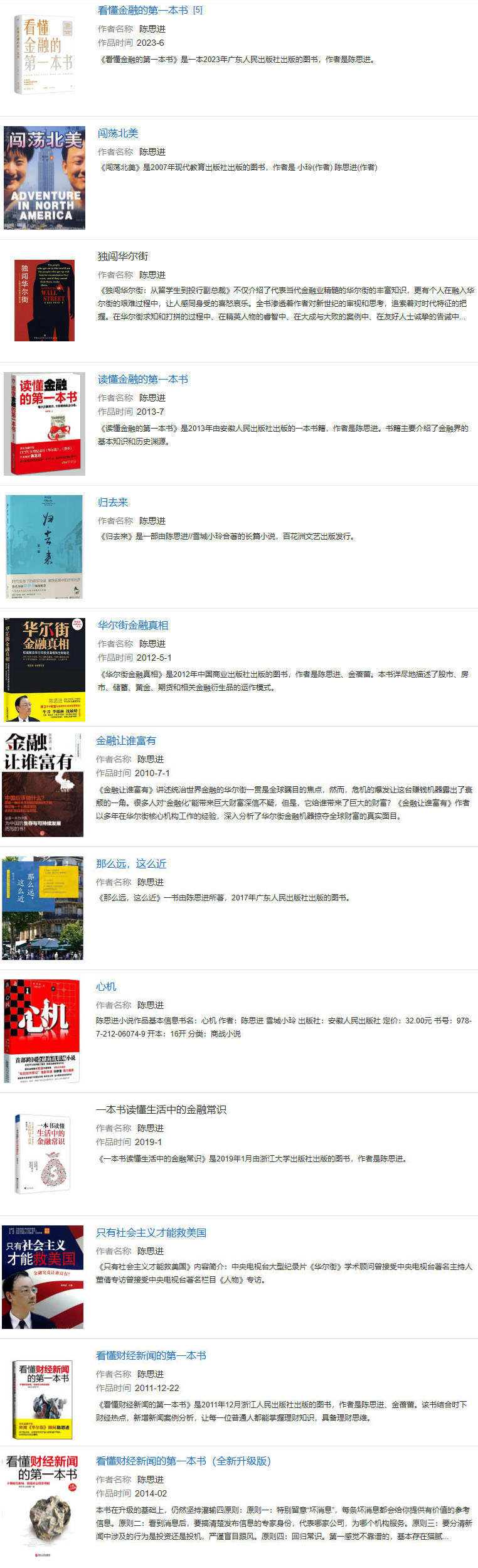Open the 归去来 novel entry
This screenshot has height=1568, width=478.
pyautogui.click(x=112, y=503)
